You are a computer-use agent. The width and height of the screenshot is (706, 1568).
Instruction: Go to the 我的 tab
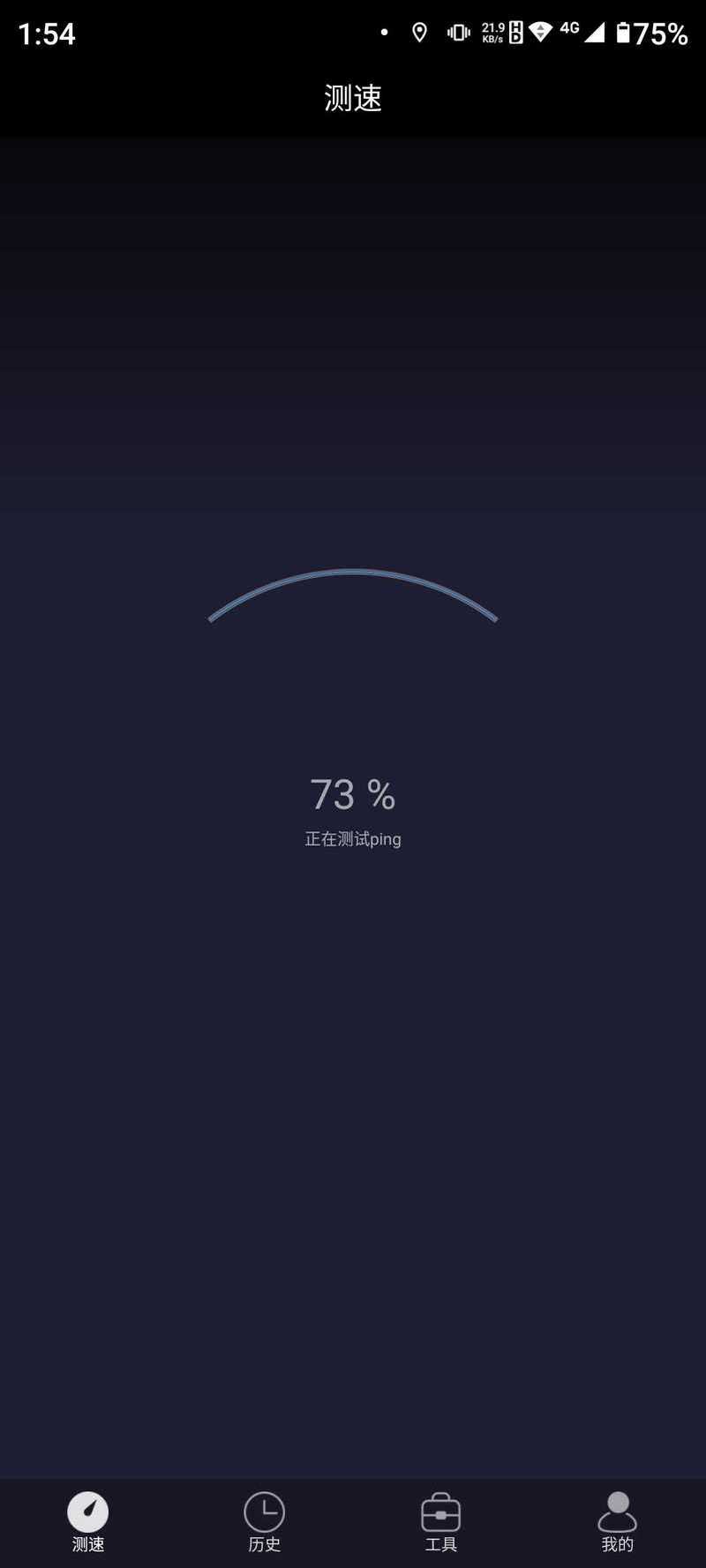click(x=617, y=1522)
